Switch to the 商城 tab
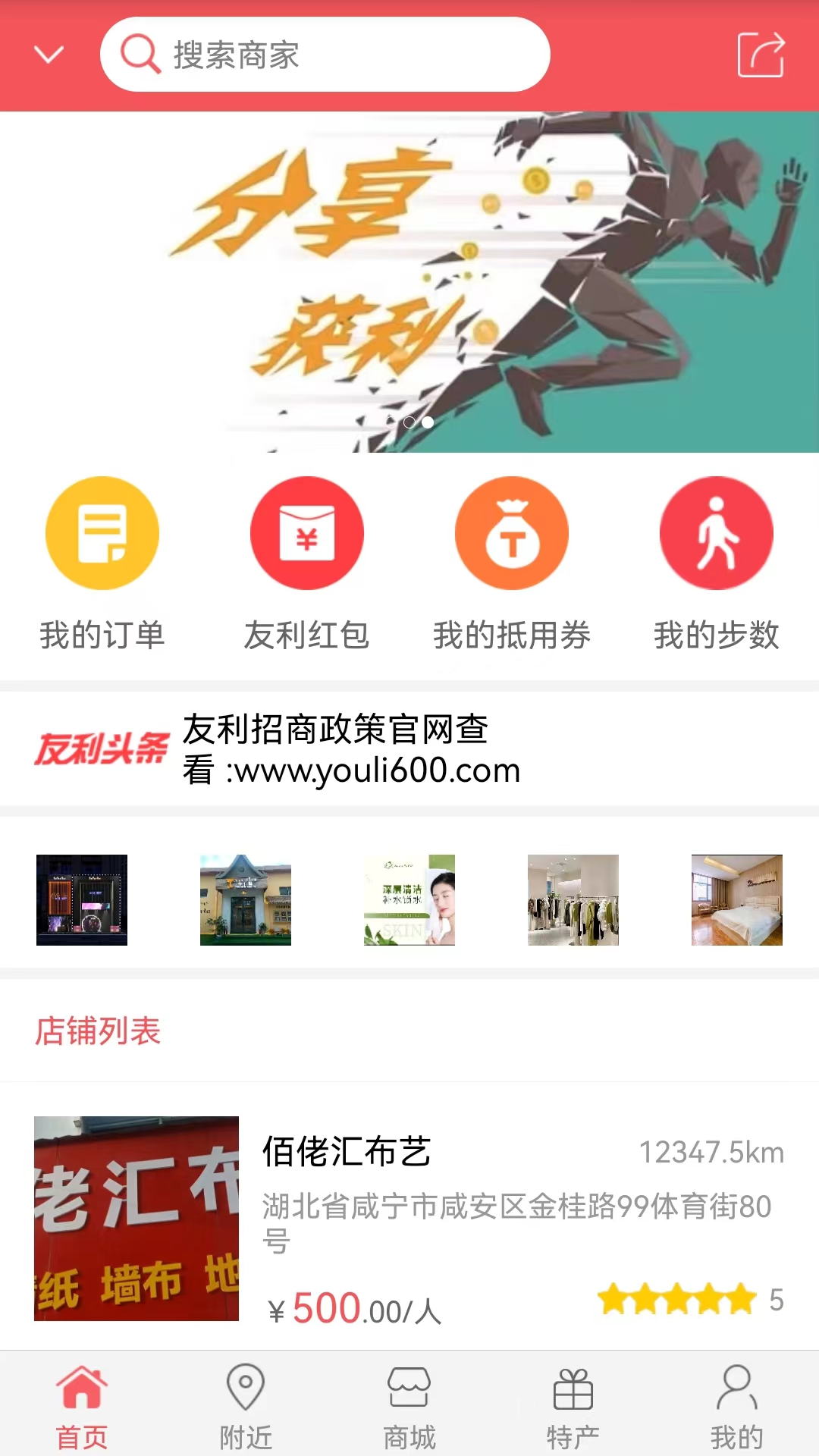 pos(409,1406)
